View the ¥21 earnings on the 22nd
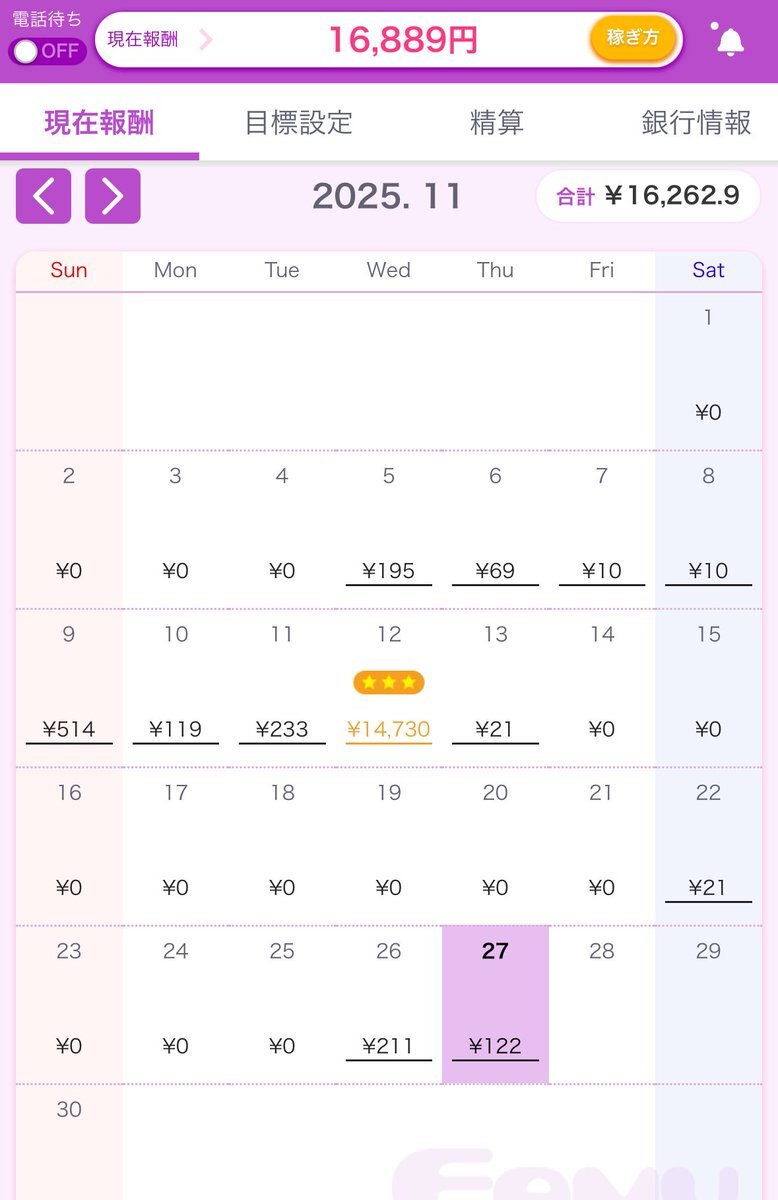The width and height of the screenshot is (778, 1200). tap(708, 887)
